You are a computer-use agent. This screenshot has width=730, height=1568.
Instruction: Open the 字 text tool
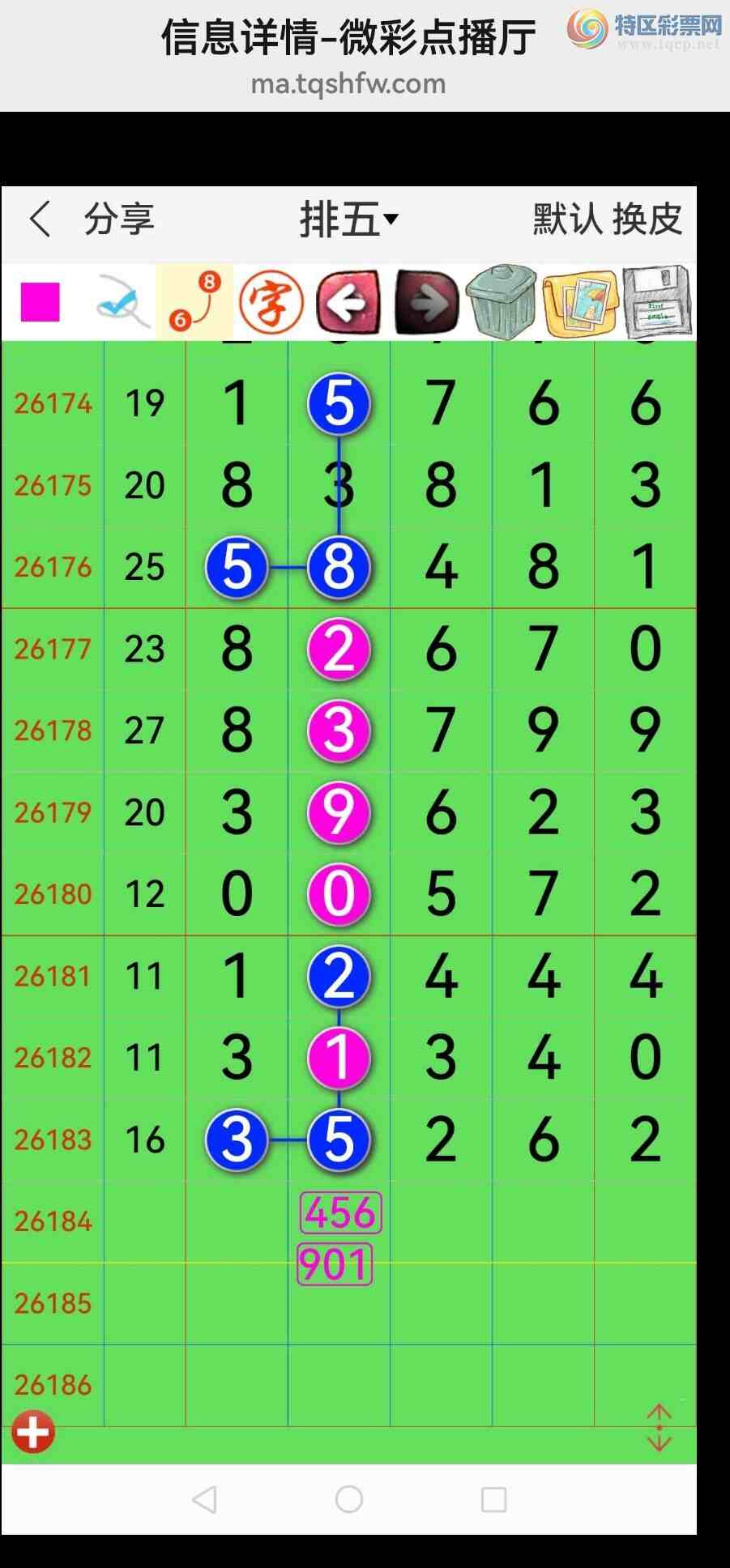point(271,302)
